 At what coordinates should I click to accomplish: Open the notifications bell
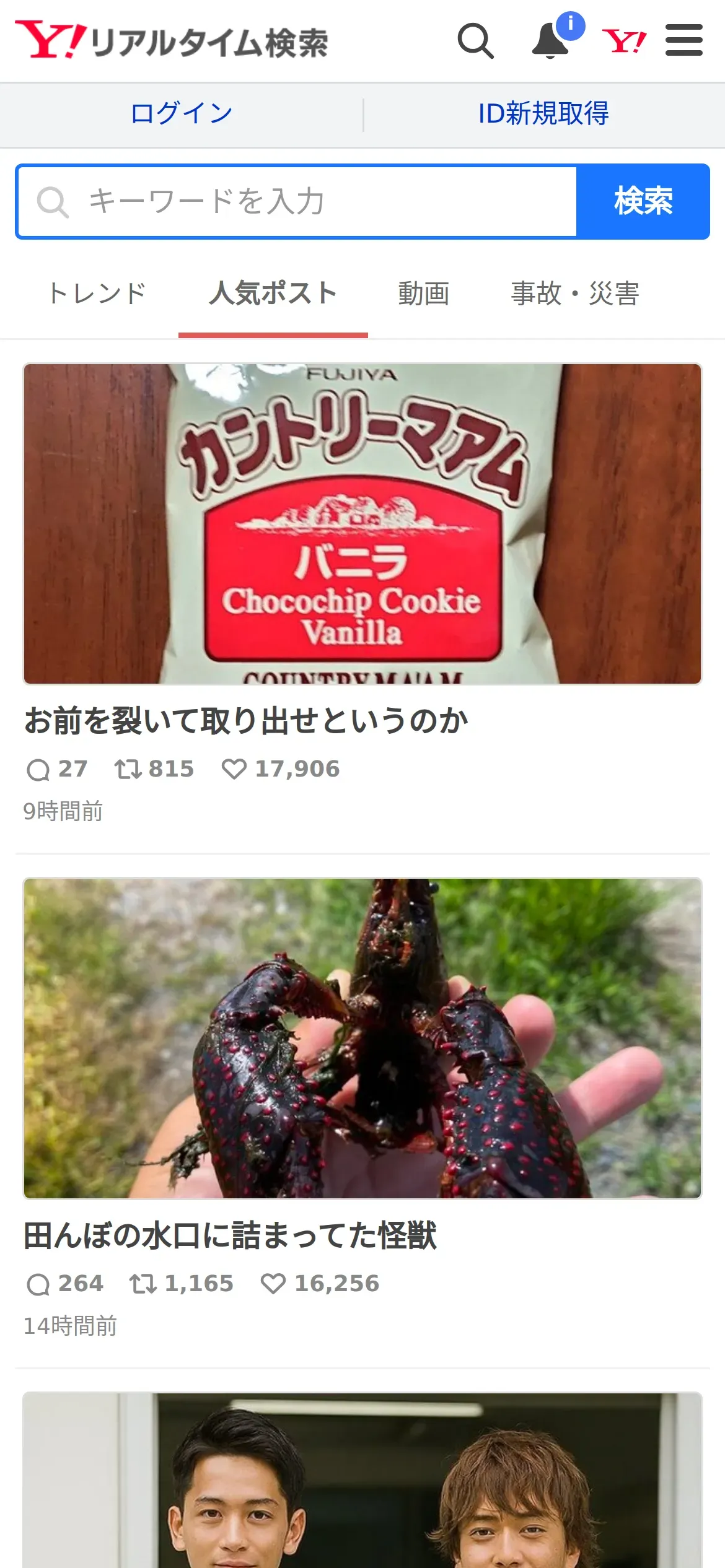pyautogui.click(x=551, y=41)
